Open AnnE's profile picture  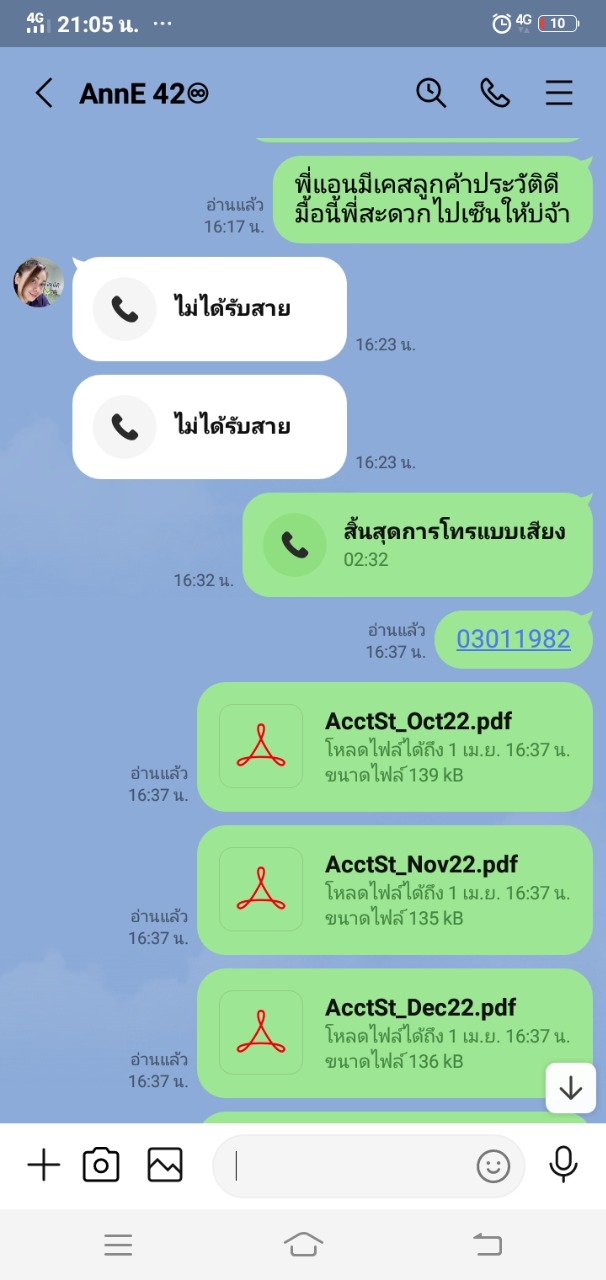[x=38, y=282]
